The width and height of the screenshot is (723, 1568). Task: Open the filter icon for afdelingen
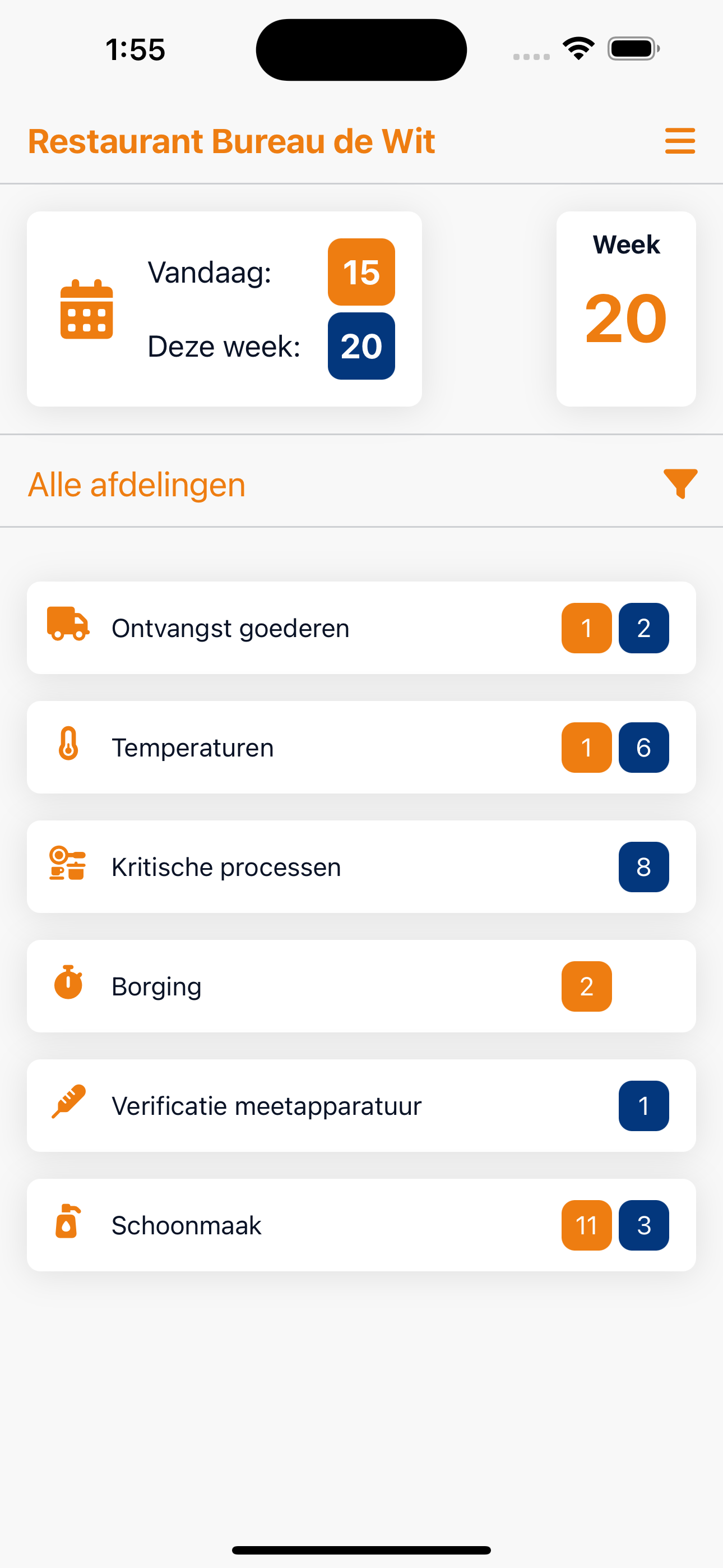point(680,484)
